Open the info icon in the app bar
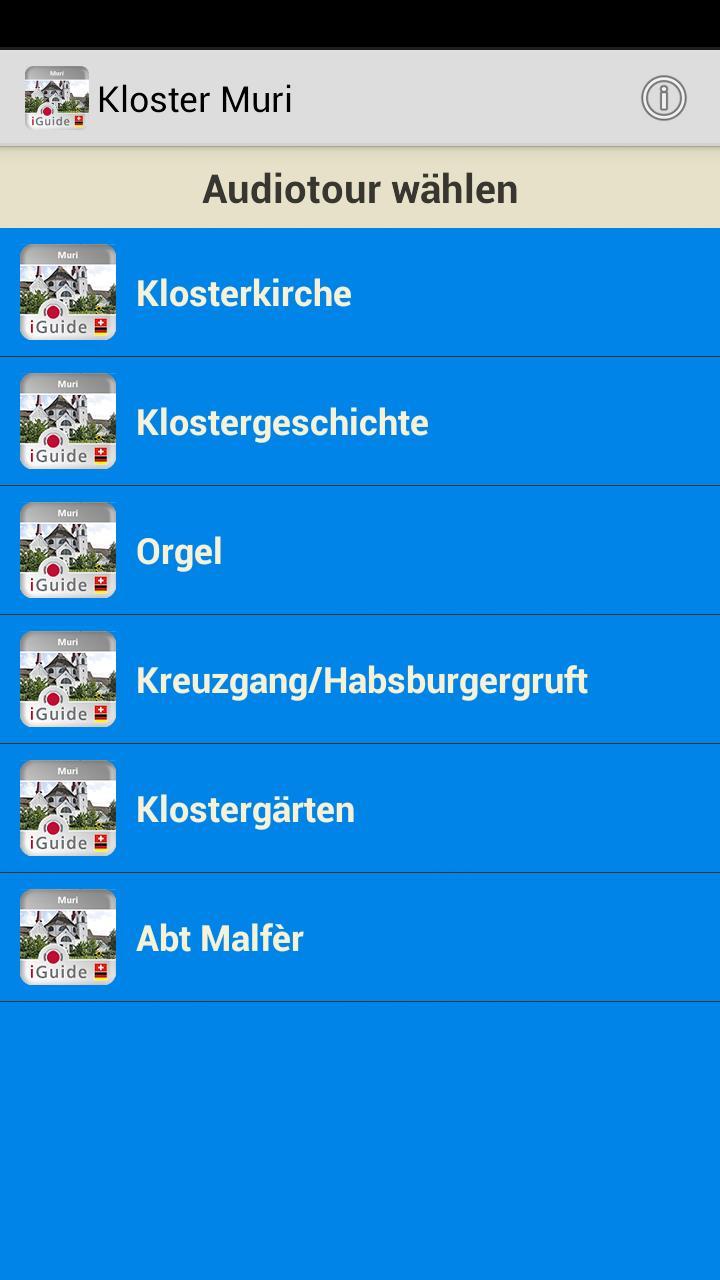This screenshot has height=1280, width=720. (663, 98)
